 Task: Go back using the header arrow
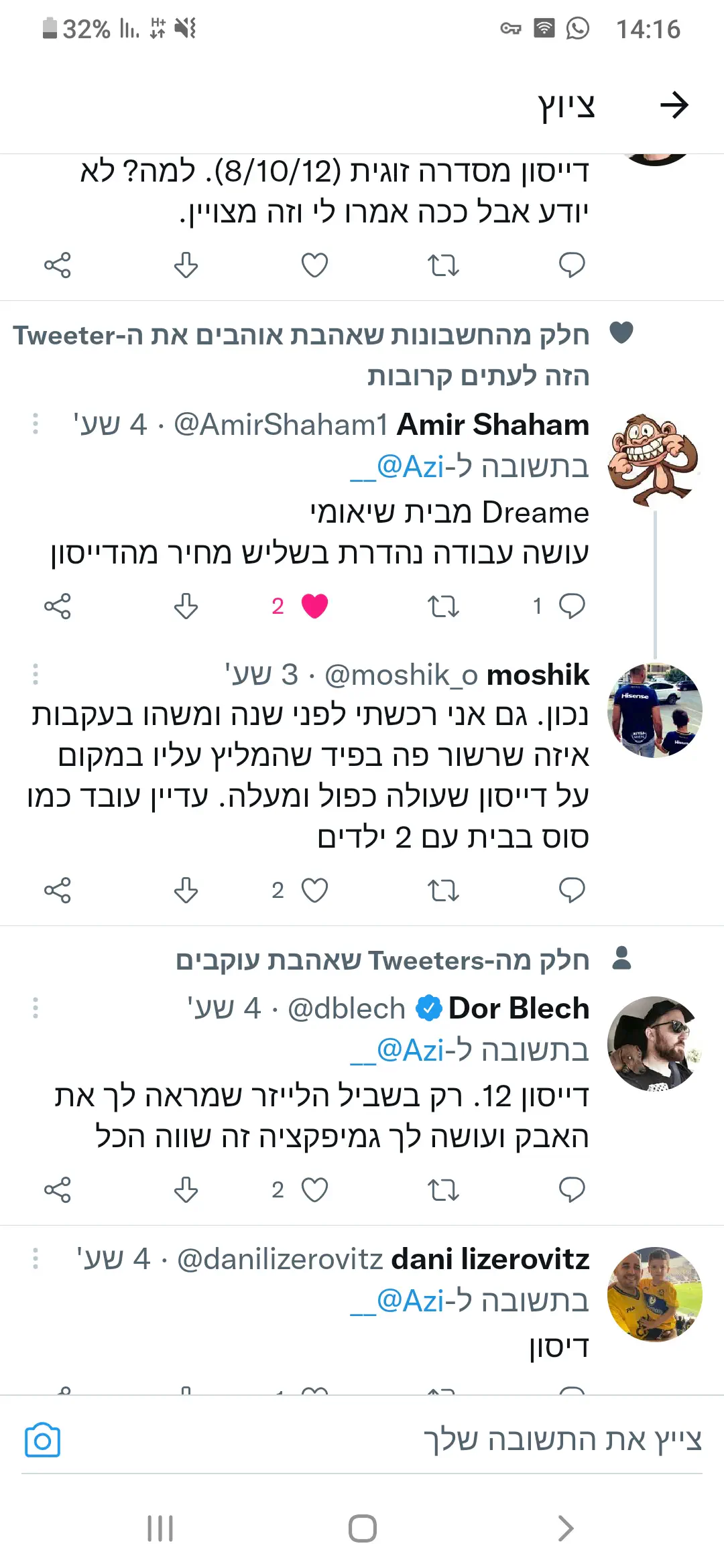click(x=674, y=105)
